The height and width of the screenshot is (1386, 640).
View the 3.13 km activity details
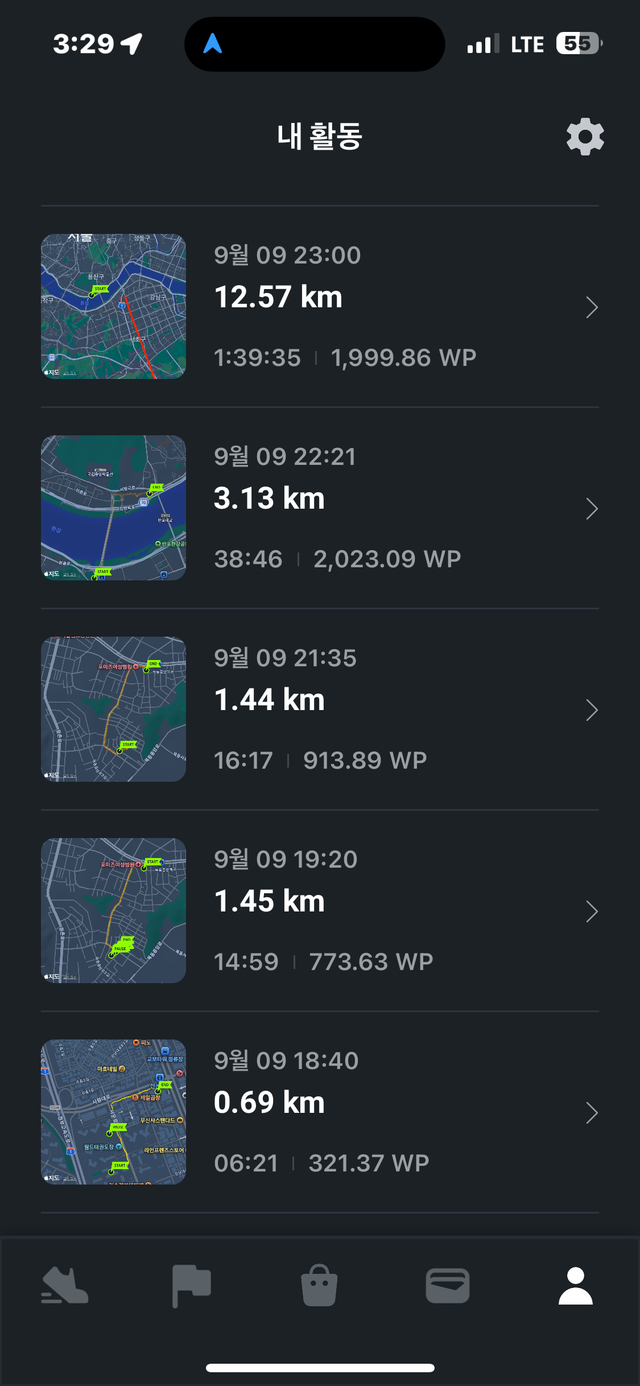coord(320,508)
